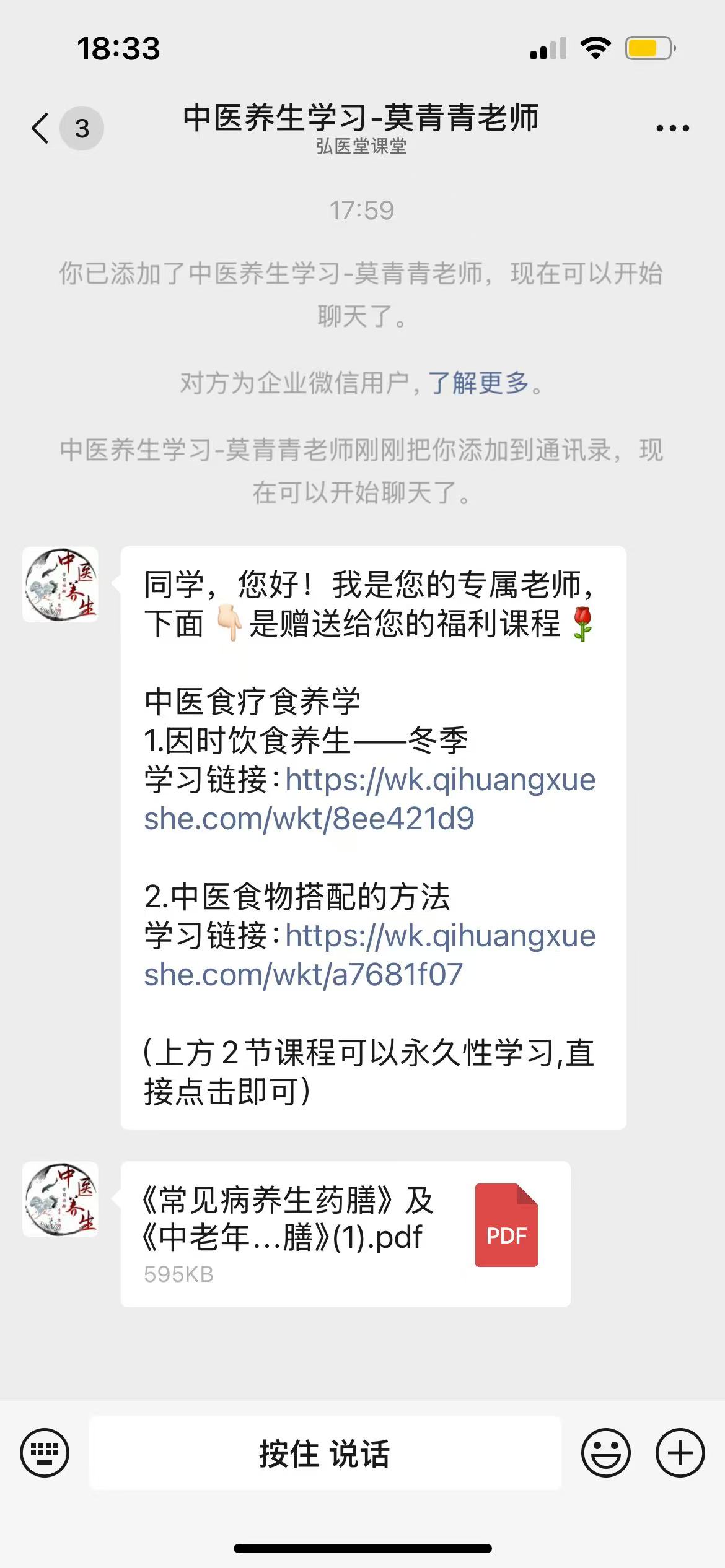This screenshot has width=725, height=1568.
Task: Open the 常见病养生药膳 PDF file
Action: pos(345,1234)
